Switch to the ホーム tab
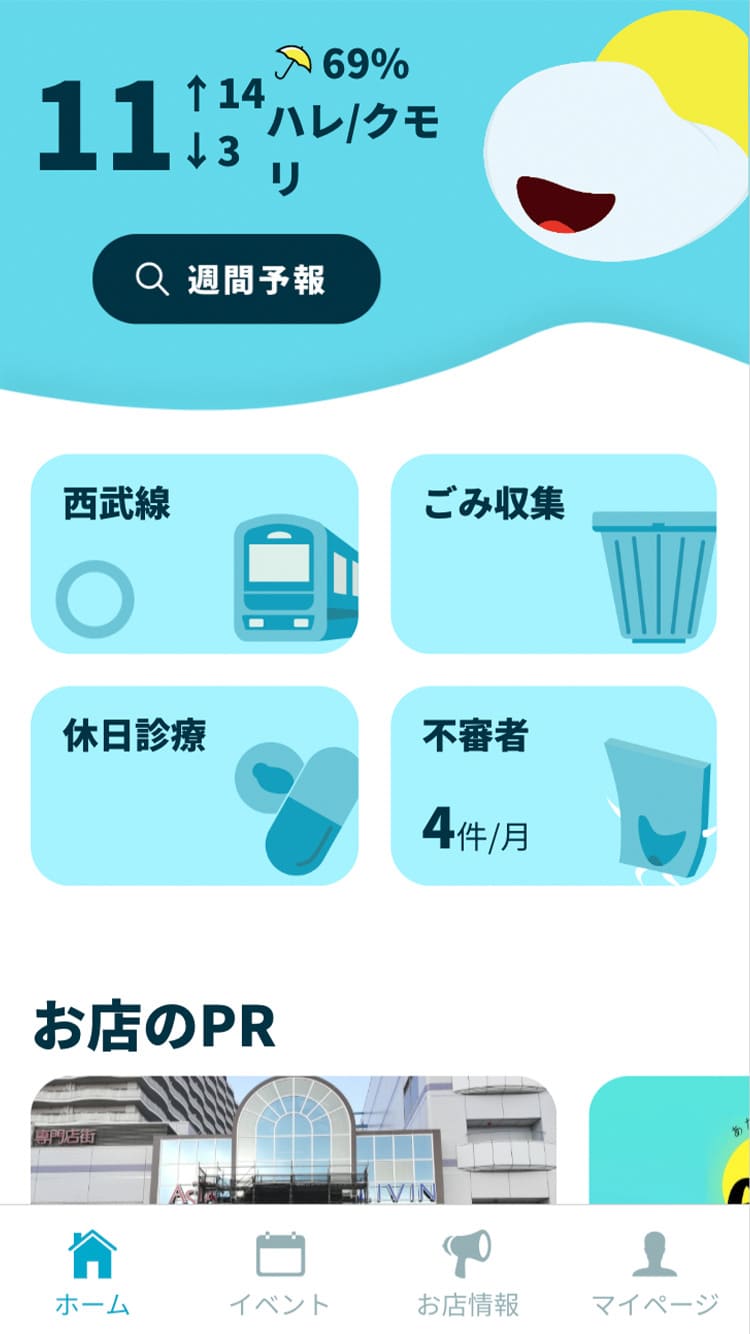 (x=92, y=1272)
